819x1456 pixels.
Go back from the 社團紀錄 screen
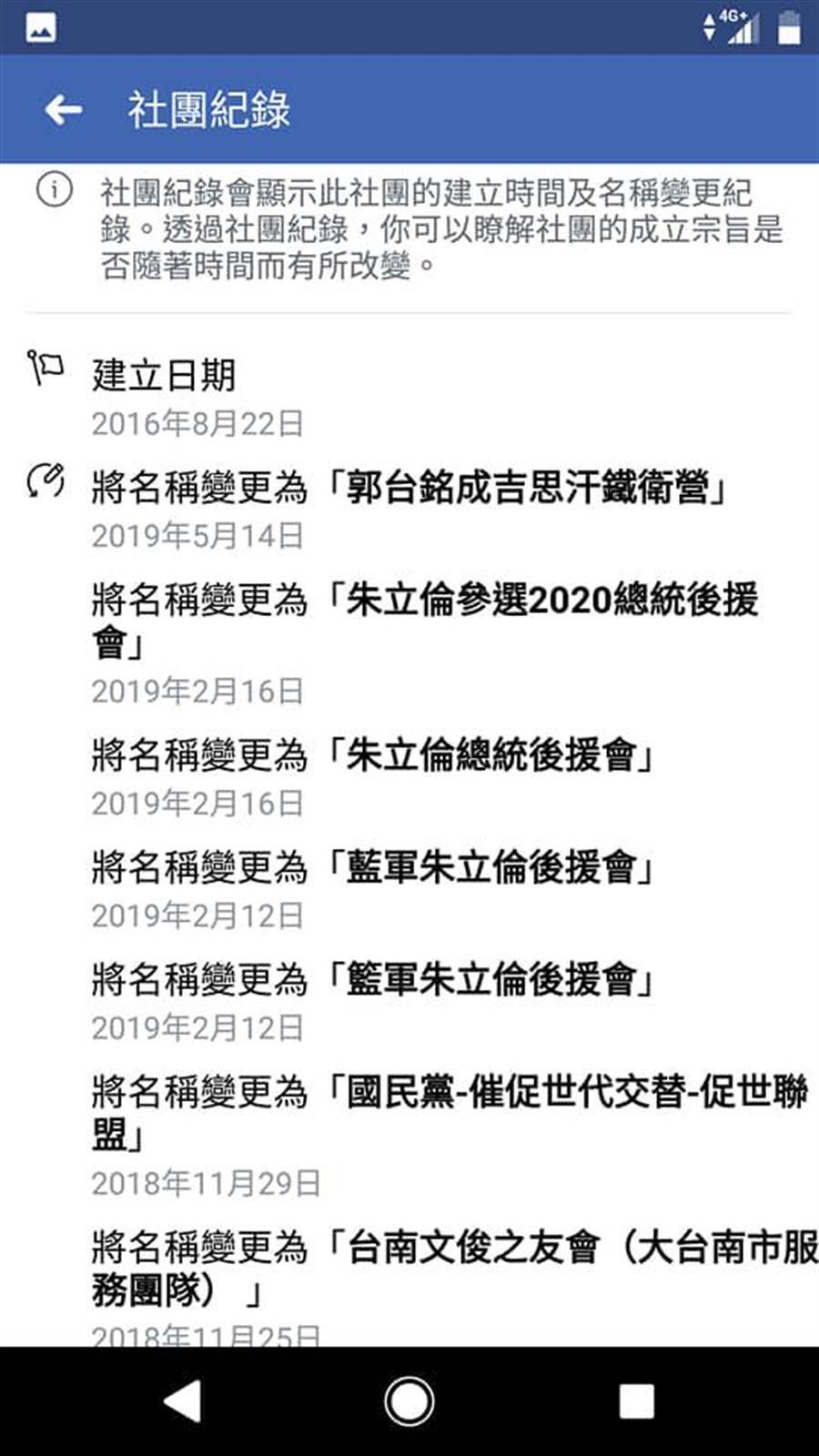point(63,110)
